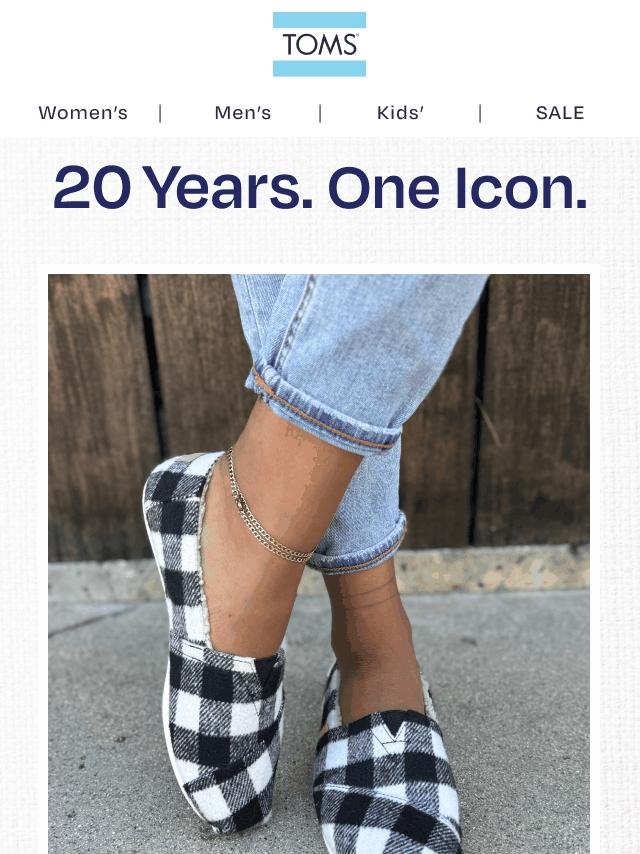
Task: Open the plaid slip-on shoes photo
Action: pyautogui.click(x=319, y=563)
